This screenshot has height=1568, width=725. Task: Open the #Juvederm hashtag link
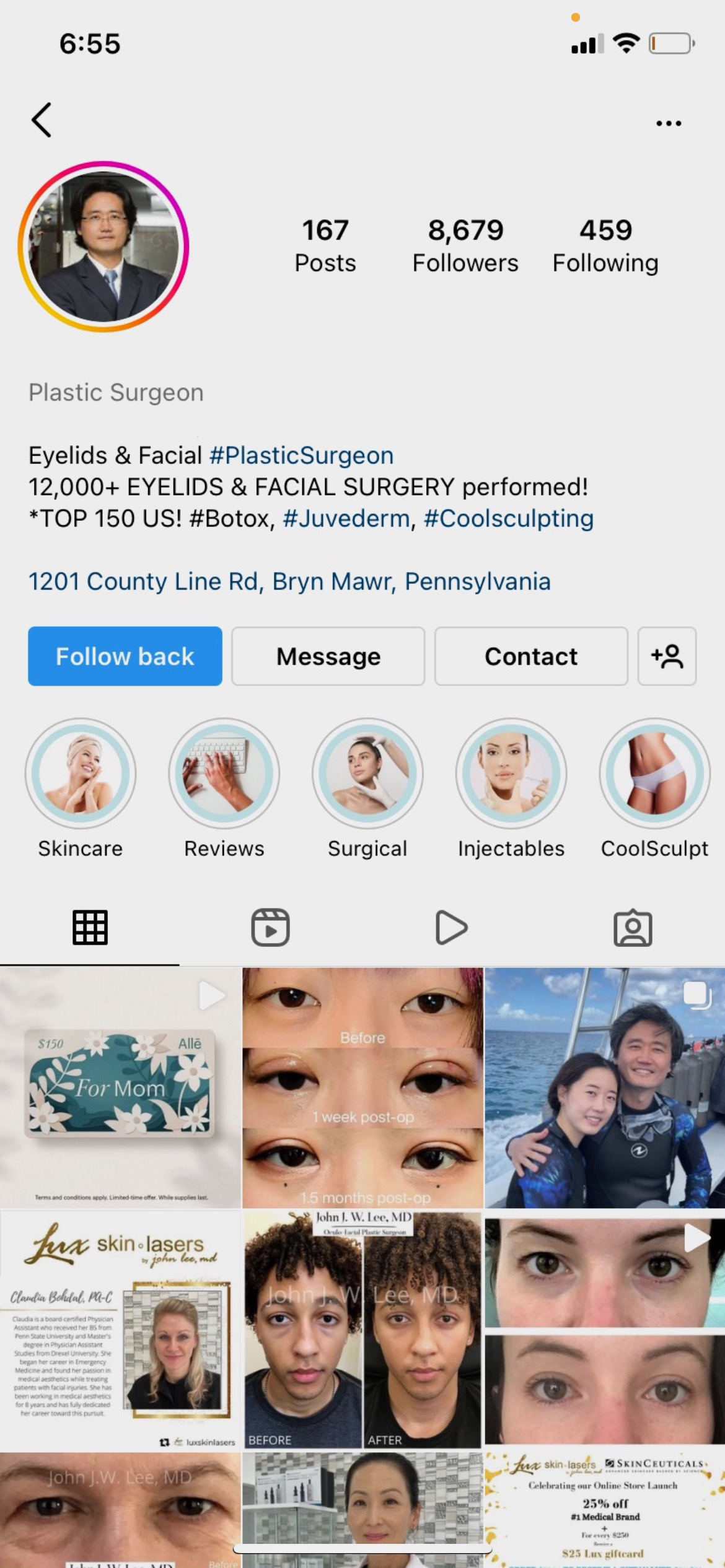346,518
